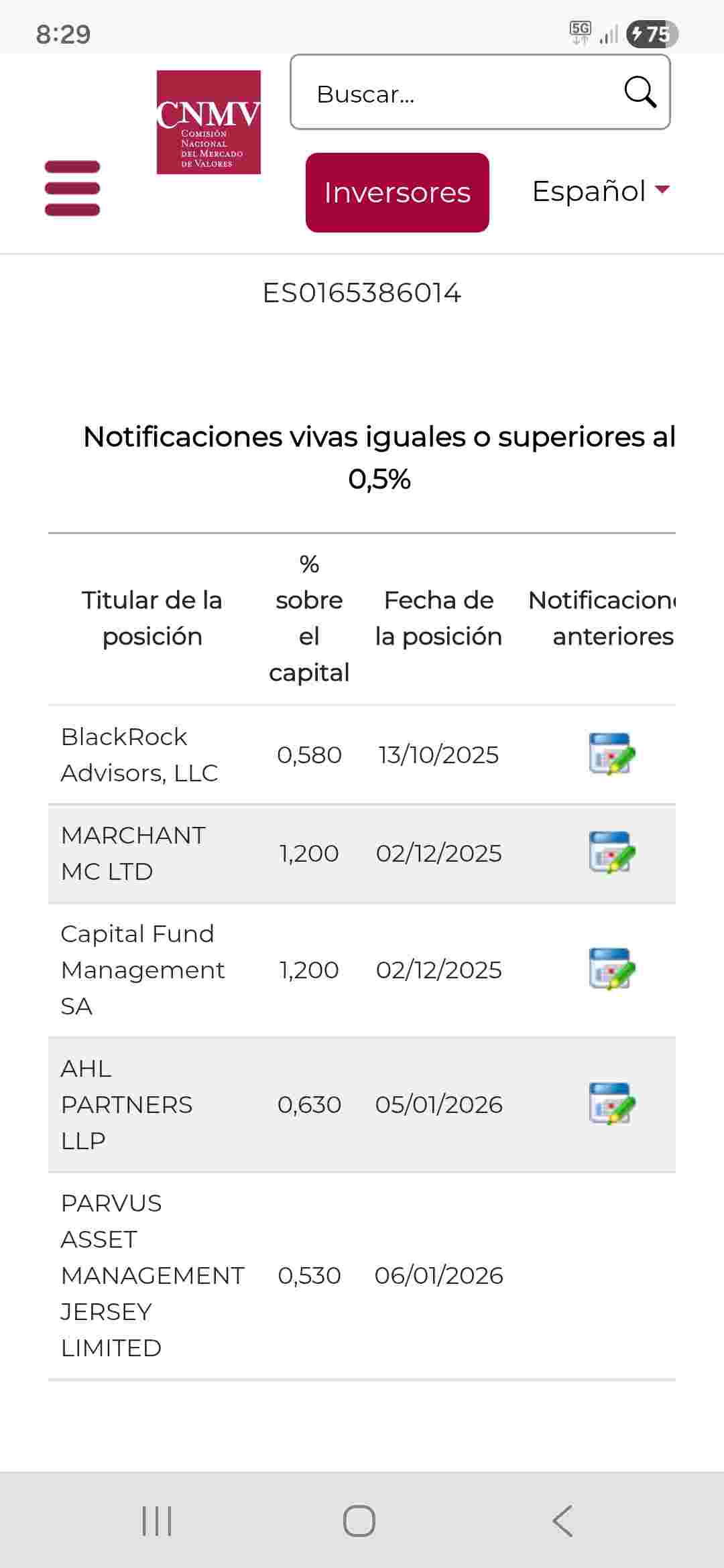This screenshot has width=724, height=1568.
Task: Tap the magnifying glass search icon
Action: [x=640, y=92]
